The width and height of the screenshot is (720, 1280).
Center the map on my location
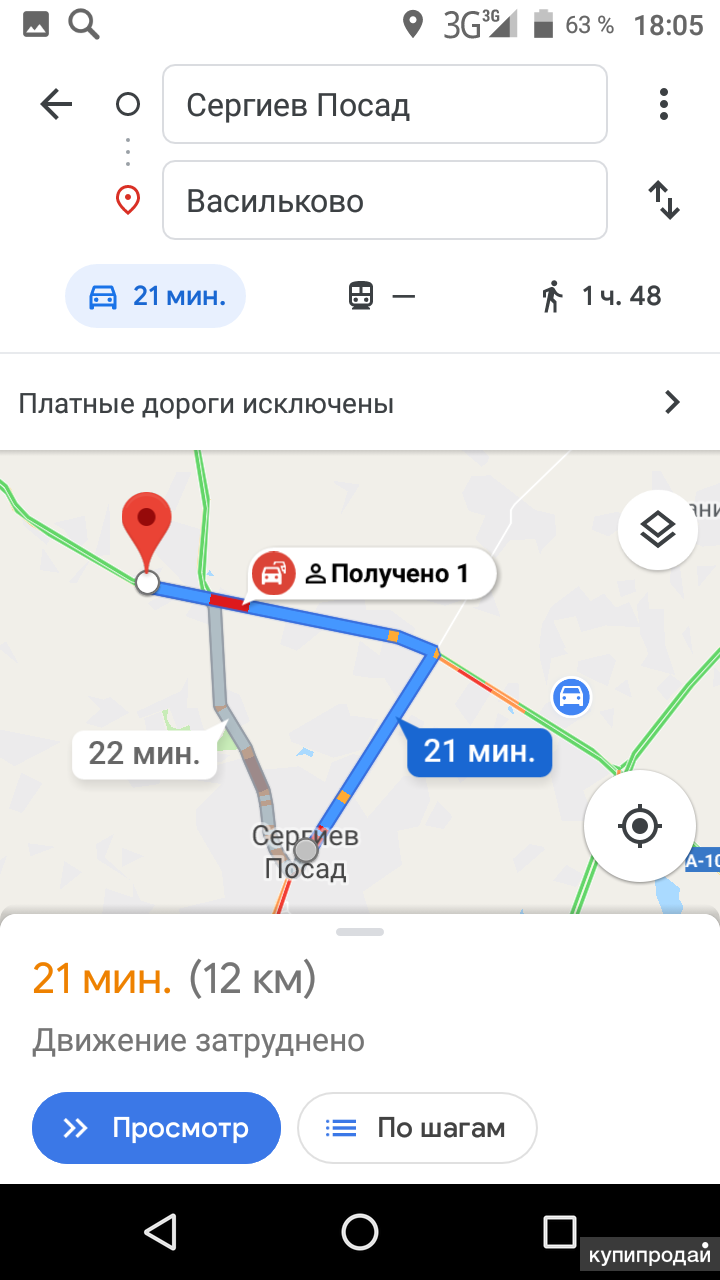tap(640, 826)
